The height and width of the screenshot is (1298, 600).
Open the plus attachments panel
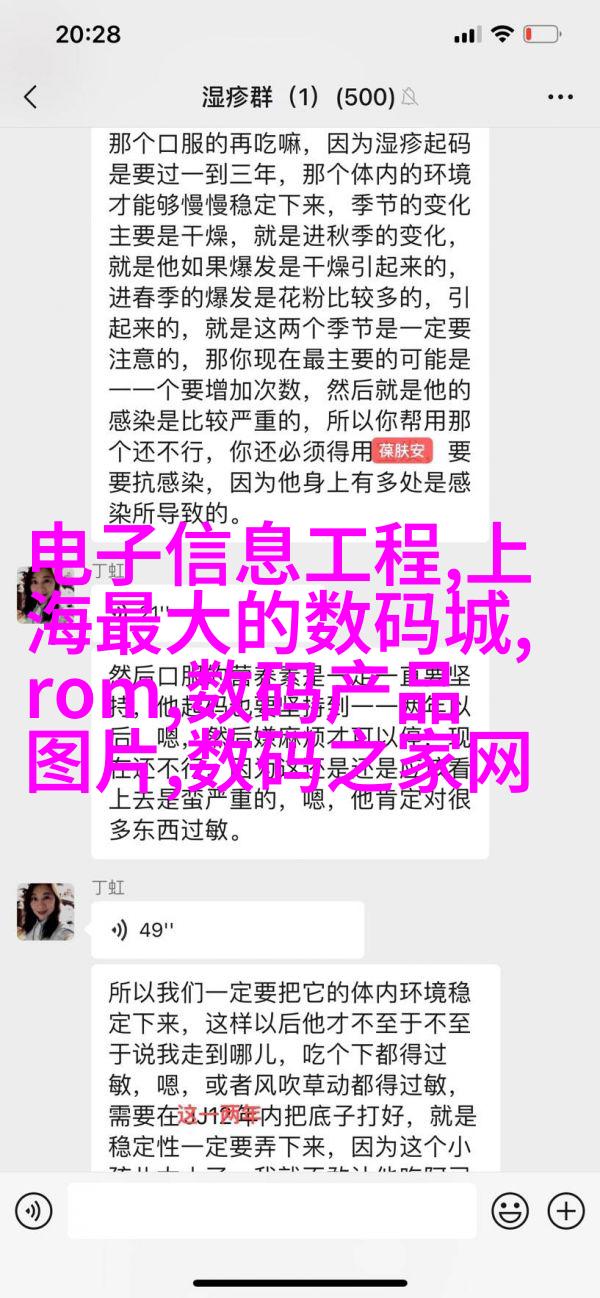pos(565,1211)
